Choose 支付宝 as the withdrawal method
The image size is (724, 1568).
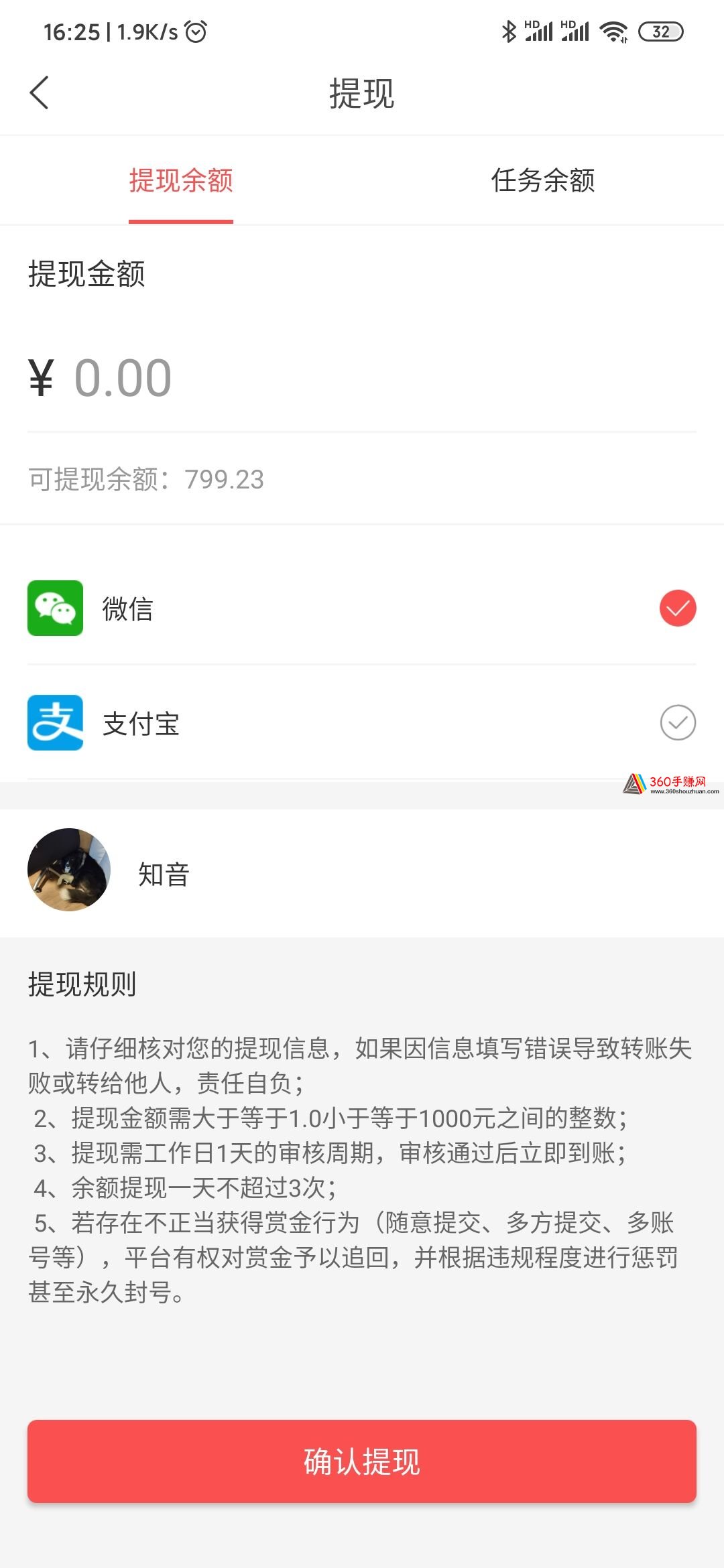pos(362,722)
